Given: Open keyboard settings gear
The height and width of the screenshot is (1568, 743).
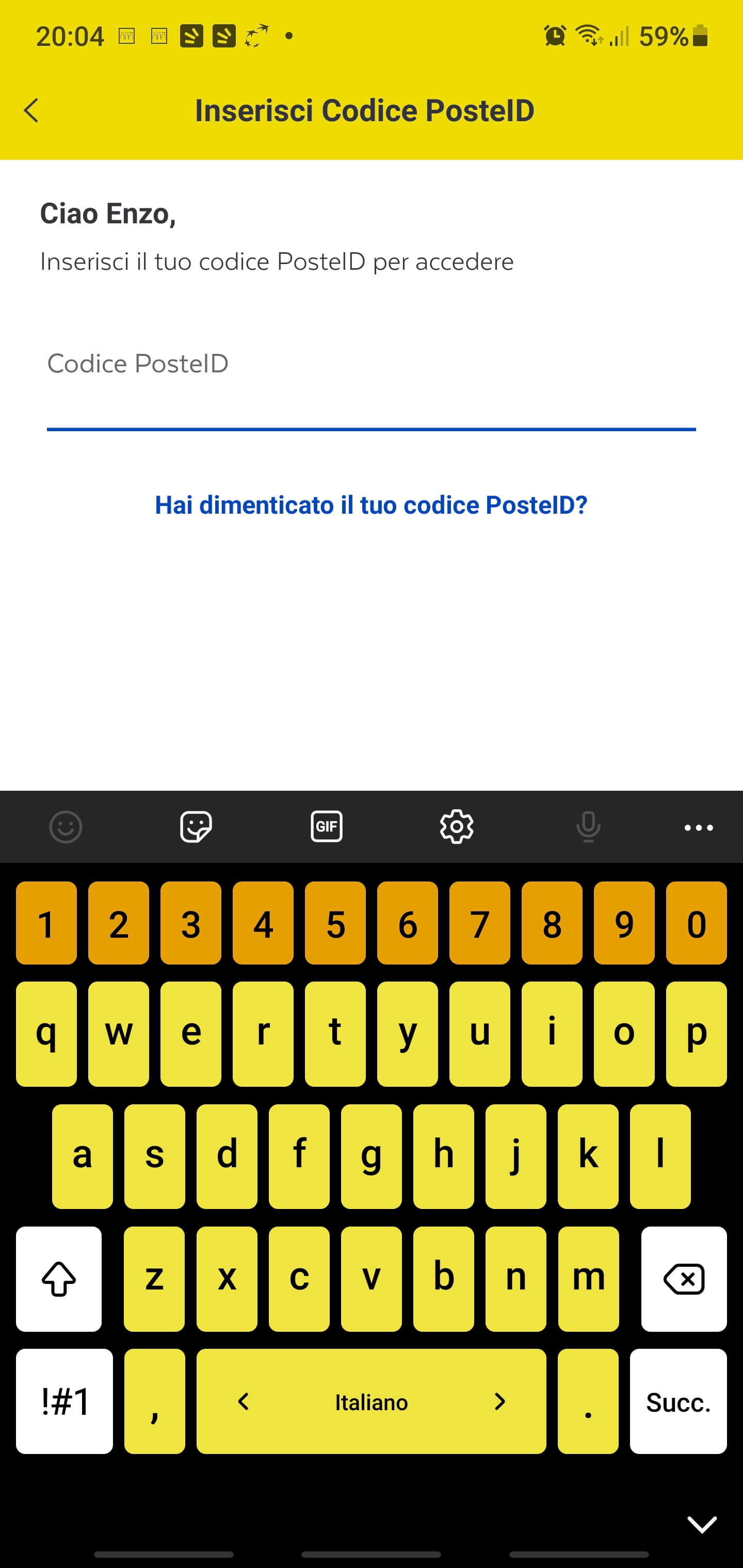Looking at the screenshot, I should [x=457, y=827].
